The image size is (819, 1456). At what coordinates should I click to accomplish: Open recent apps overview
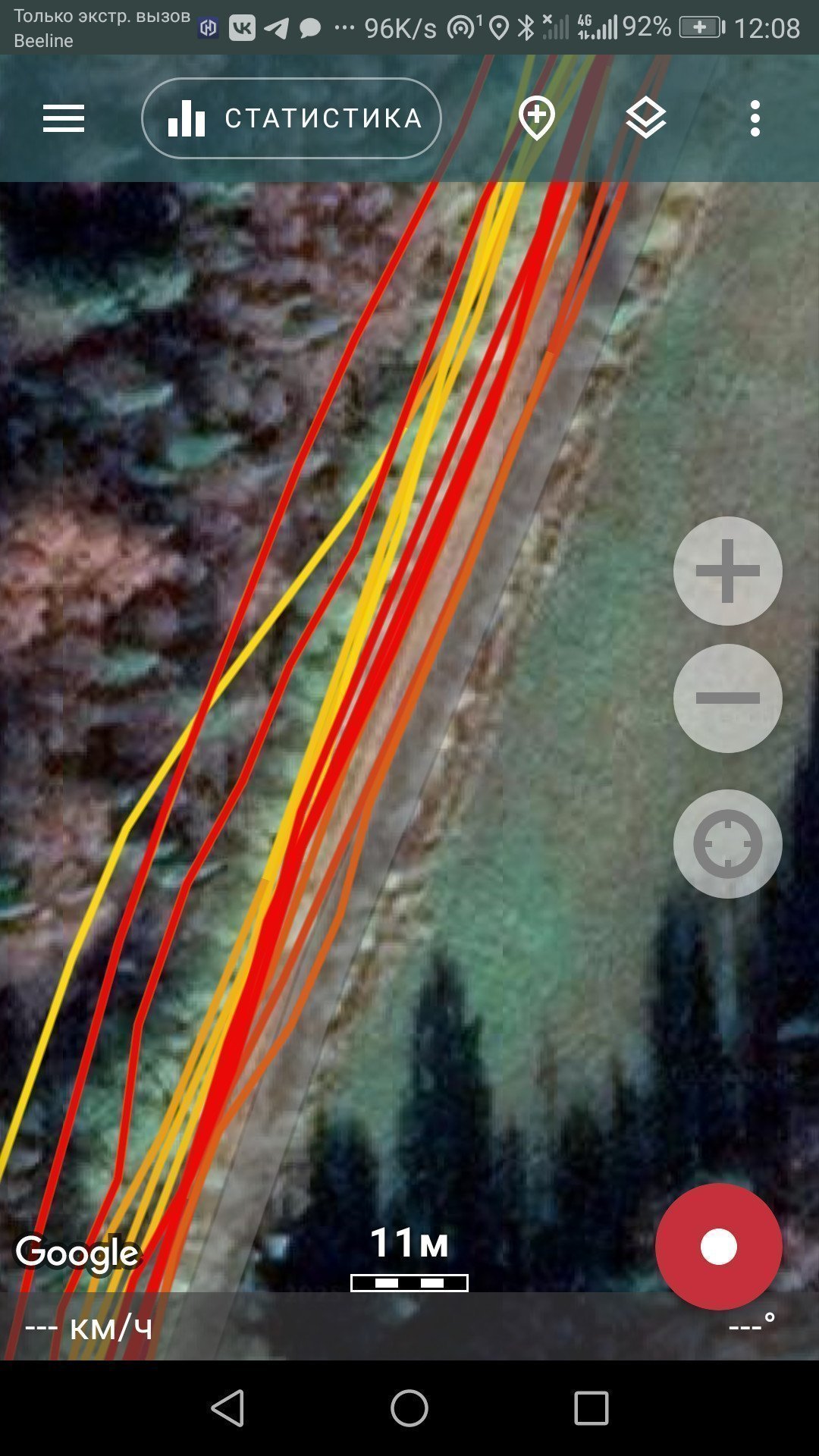pos(591,1408)
